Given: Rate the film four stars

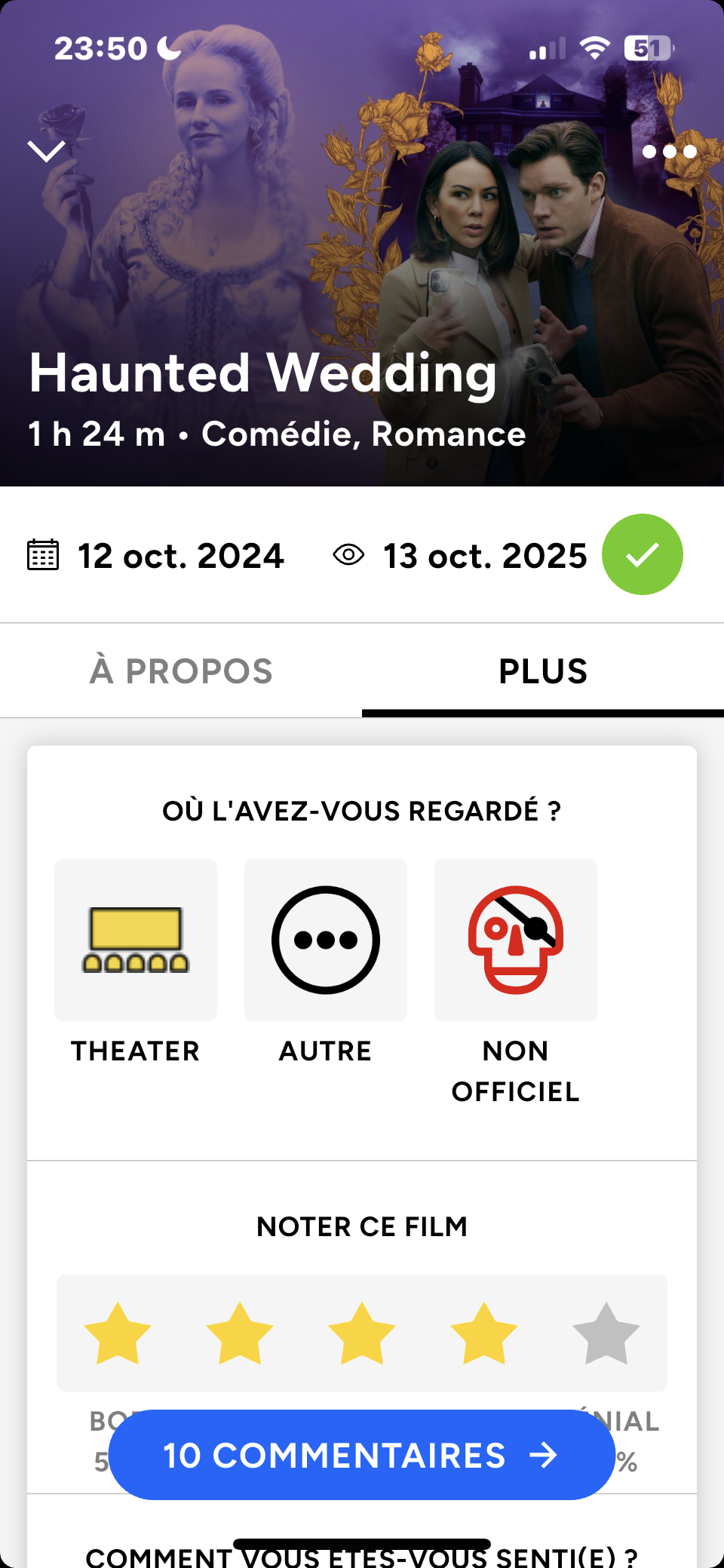Looking at the screenshot, I should pos(484,1333).
